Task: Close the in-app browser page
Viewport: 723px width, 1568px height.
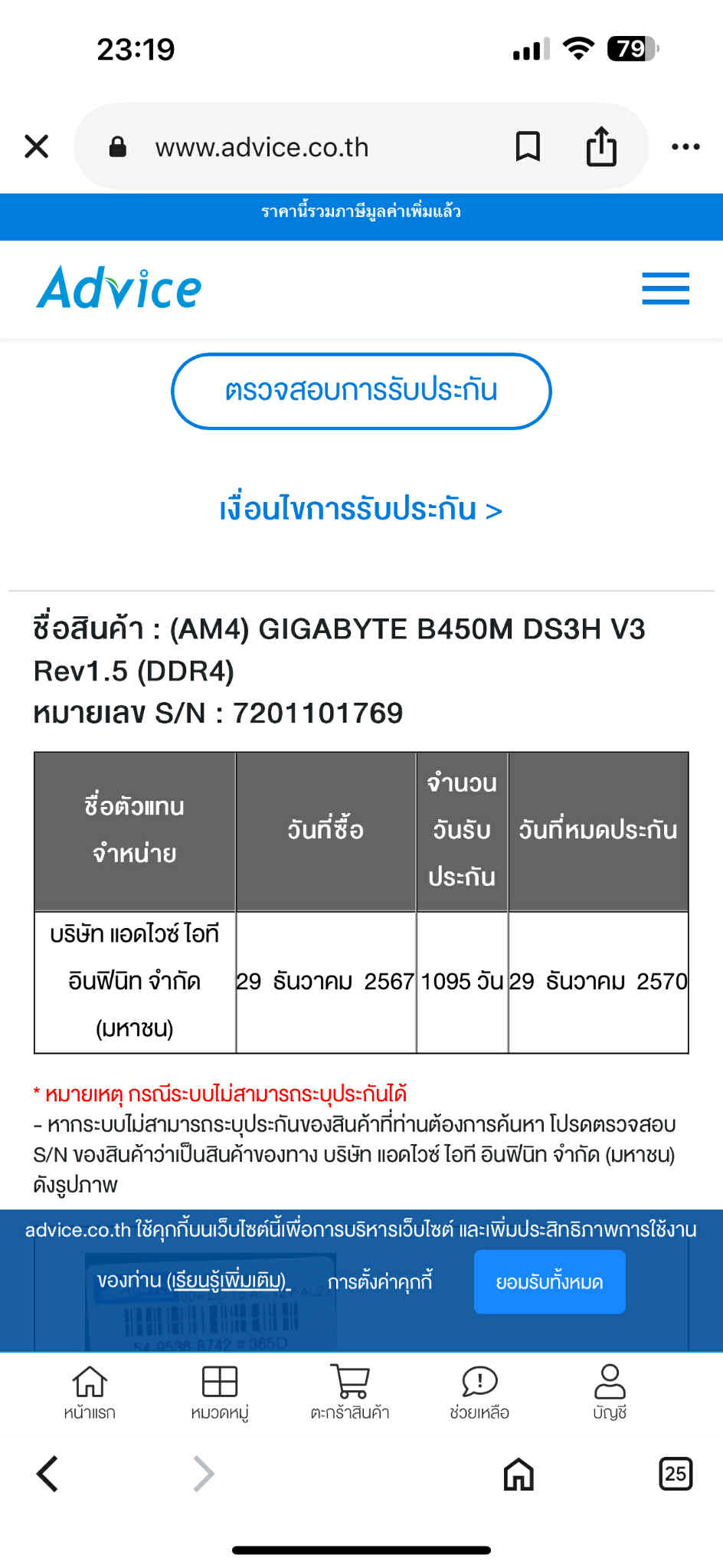Action: point(37,146)
